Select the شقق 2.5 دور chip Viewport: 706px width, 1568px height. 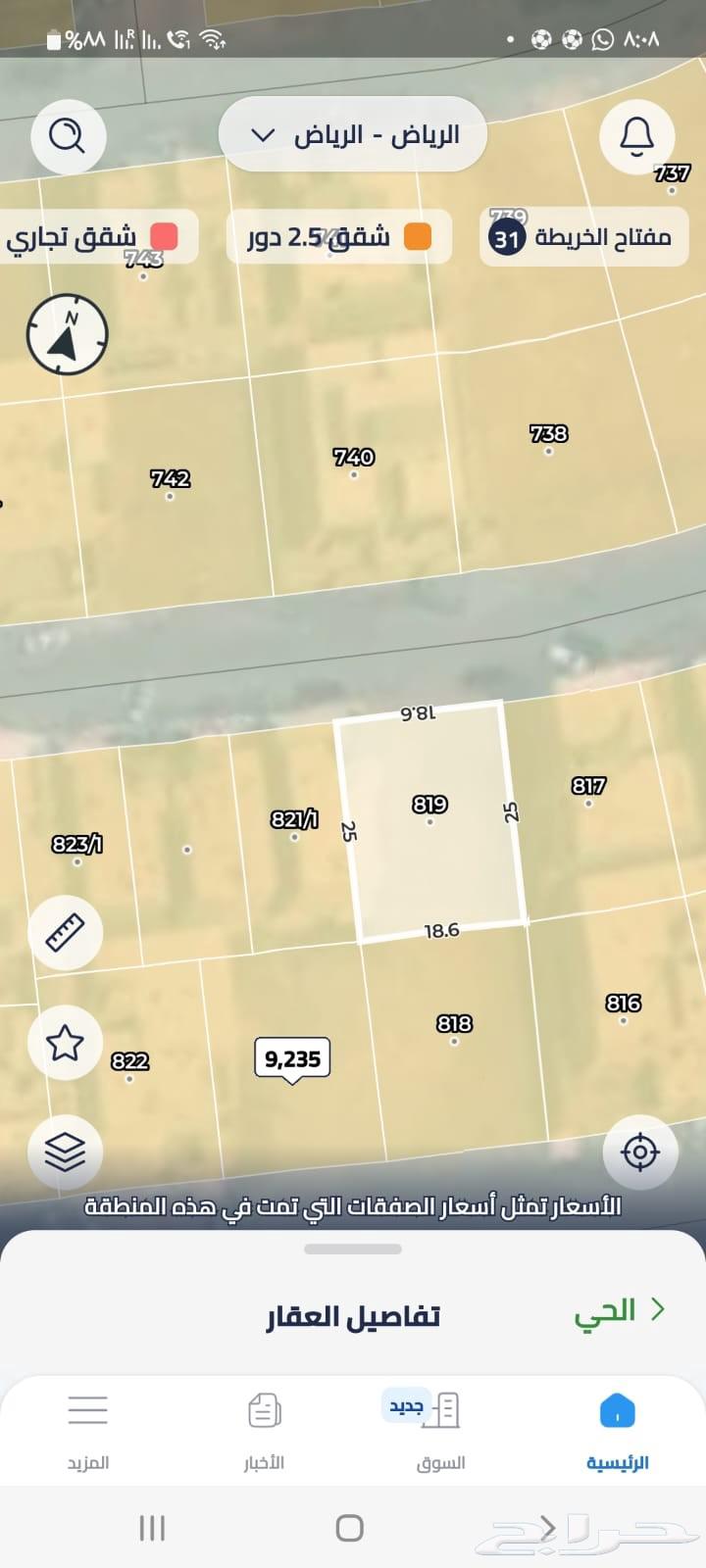tap(339, 237)
